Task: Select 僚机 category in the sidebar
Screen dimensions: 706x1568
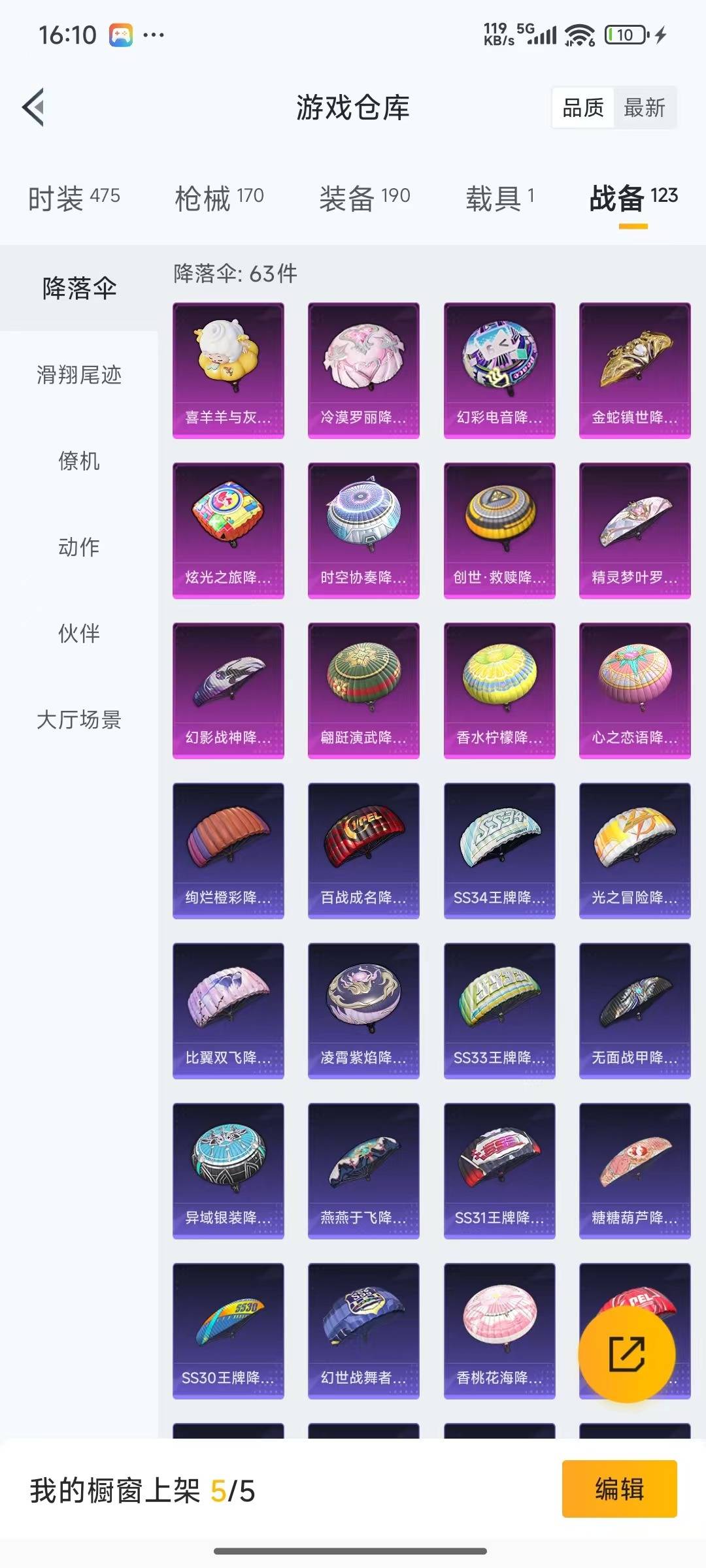Action: [x=79, y=461]
